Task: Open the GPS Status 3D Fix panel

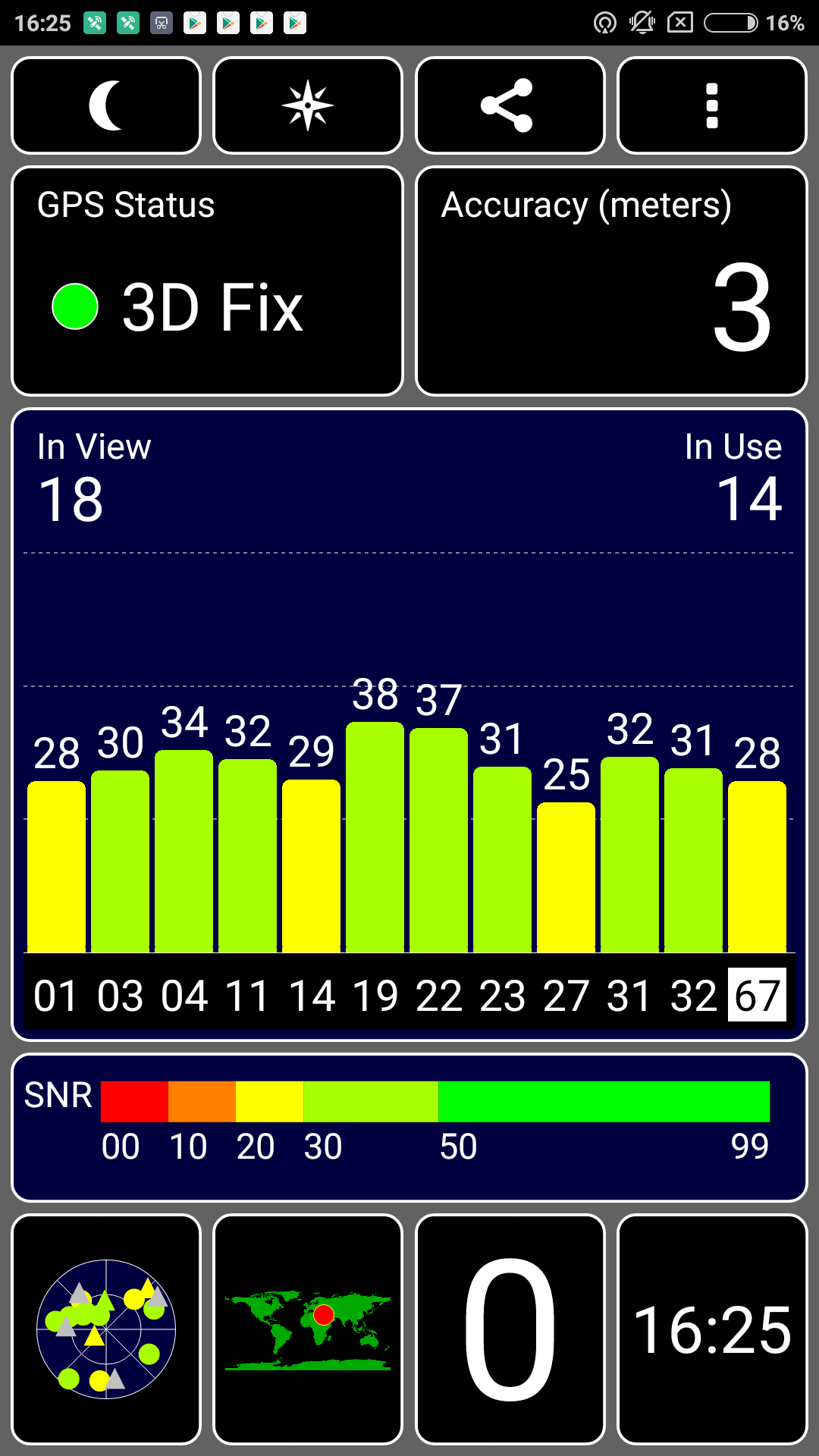Action: [207, 281]
